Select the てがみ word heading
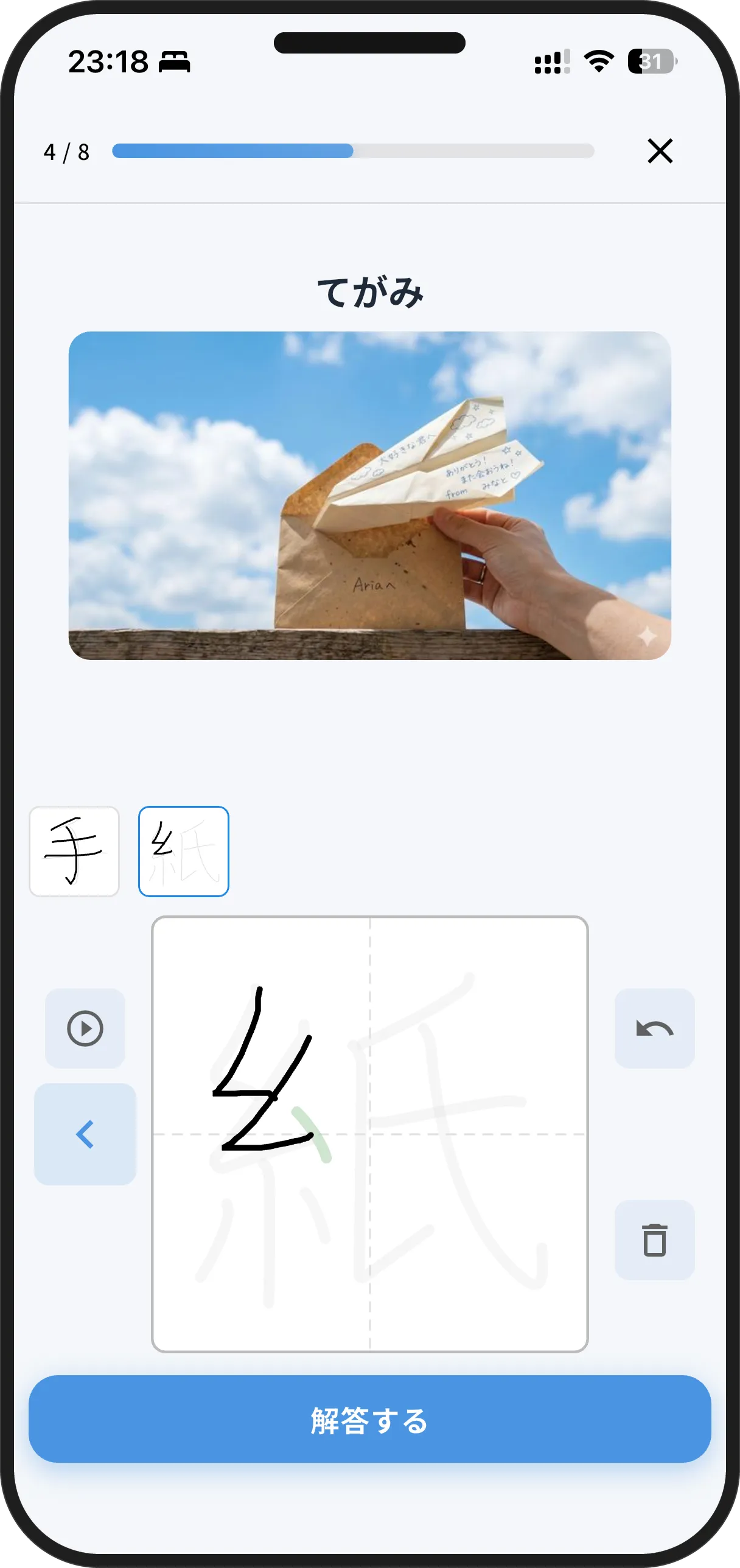This screenshot has height=1568, width=740. click(369, 291)
